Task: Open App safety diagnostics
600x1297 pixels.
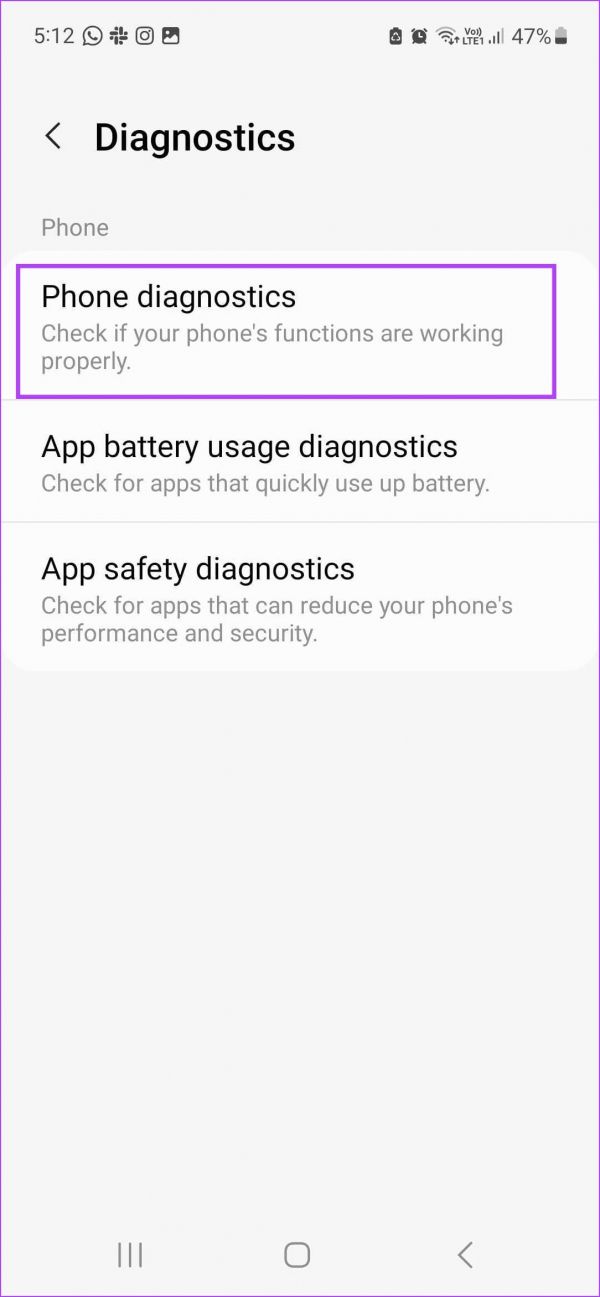Action: (300, 595)
